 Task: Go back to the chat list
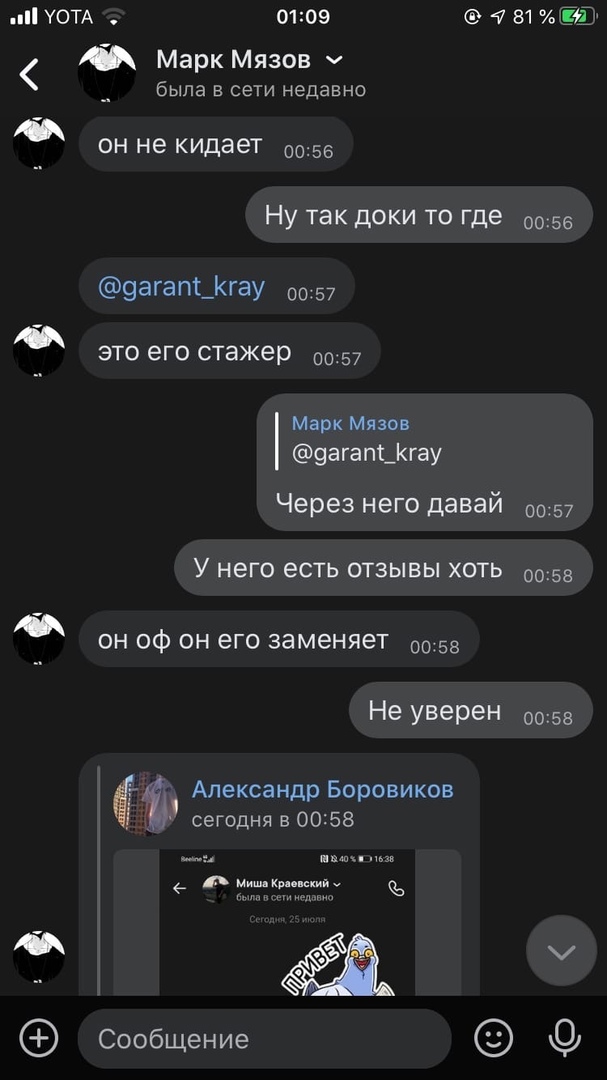(x=30, y=73)
